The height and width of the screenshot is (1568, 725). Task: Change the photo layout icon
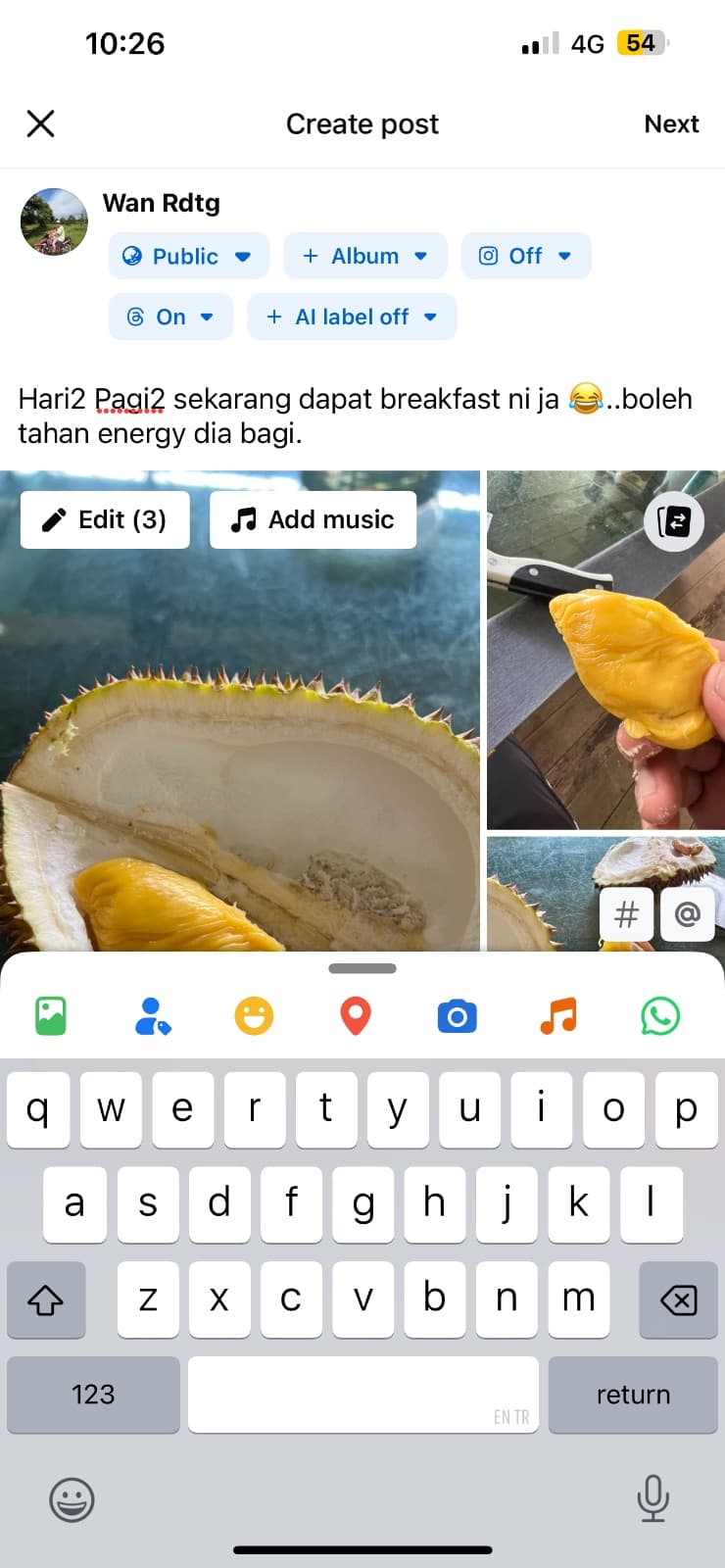pyautogui.click(x=674, y=521)
